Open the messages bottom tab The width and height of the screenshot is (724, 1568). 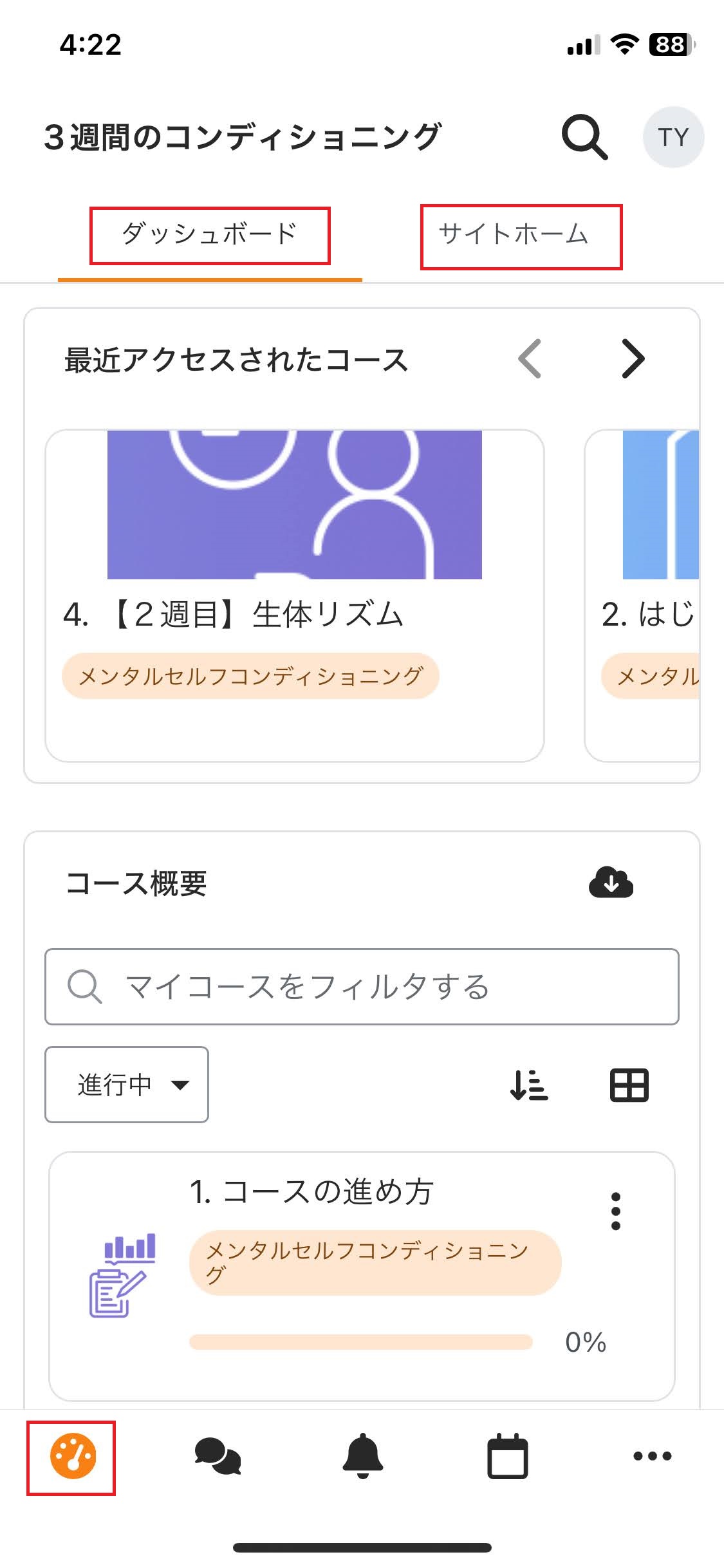pos(218,1456)
